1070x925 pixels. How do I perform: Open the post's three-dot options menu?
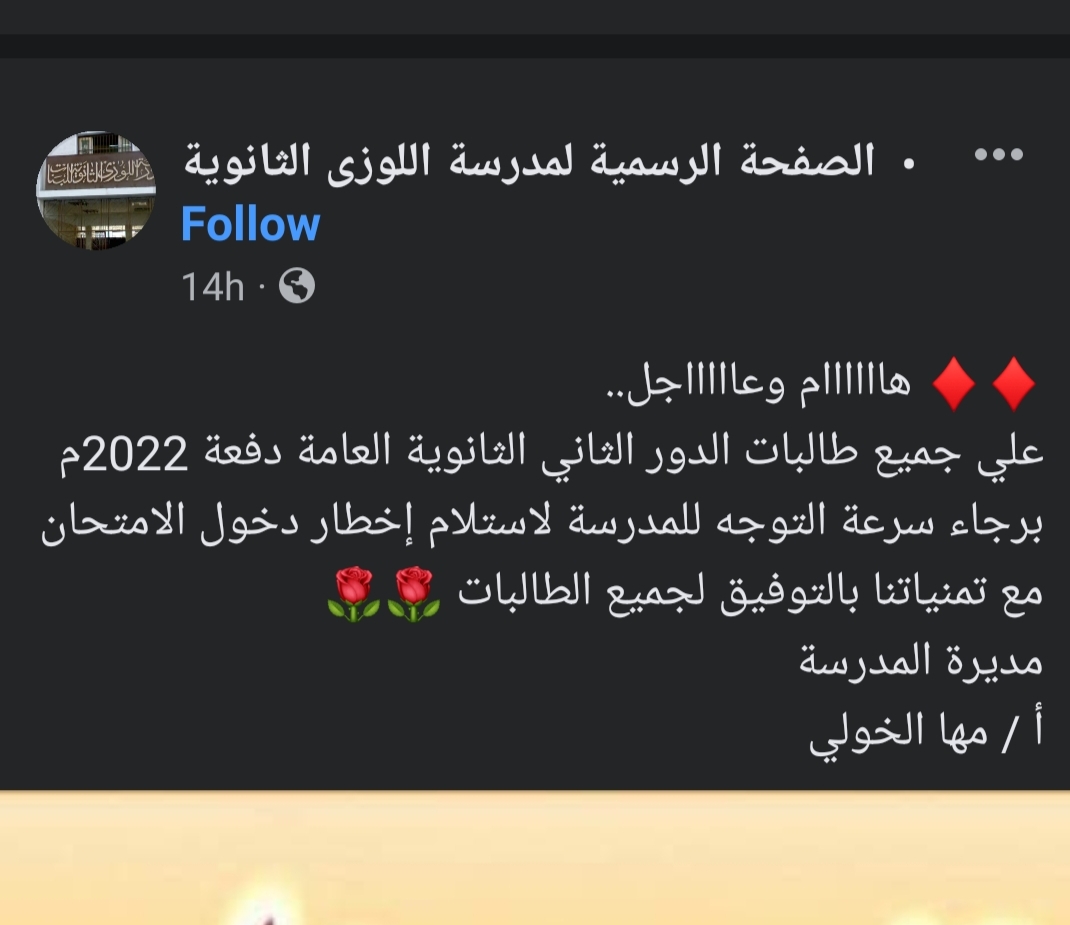click(x=998, y=155)
